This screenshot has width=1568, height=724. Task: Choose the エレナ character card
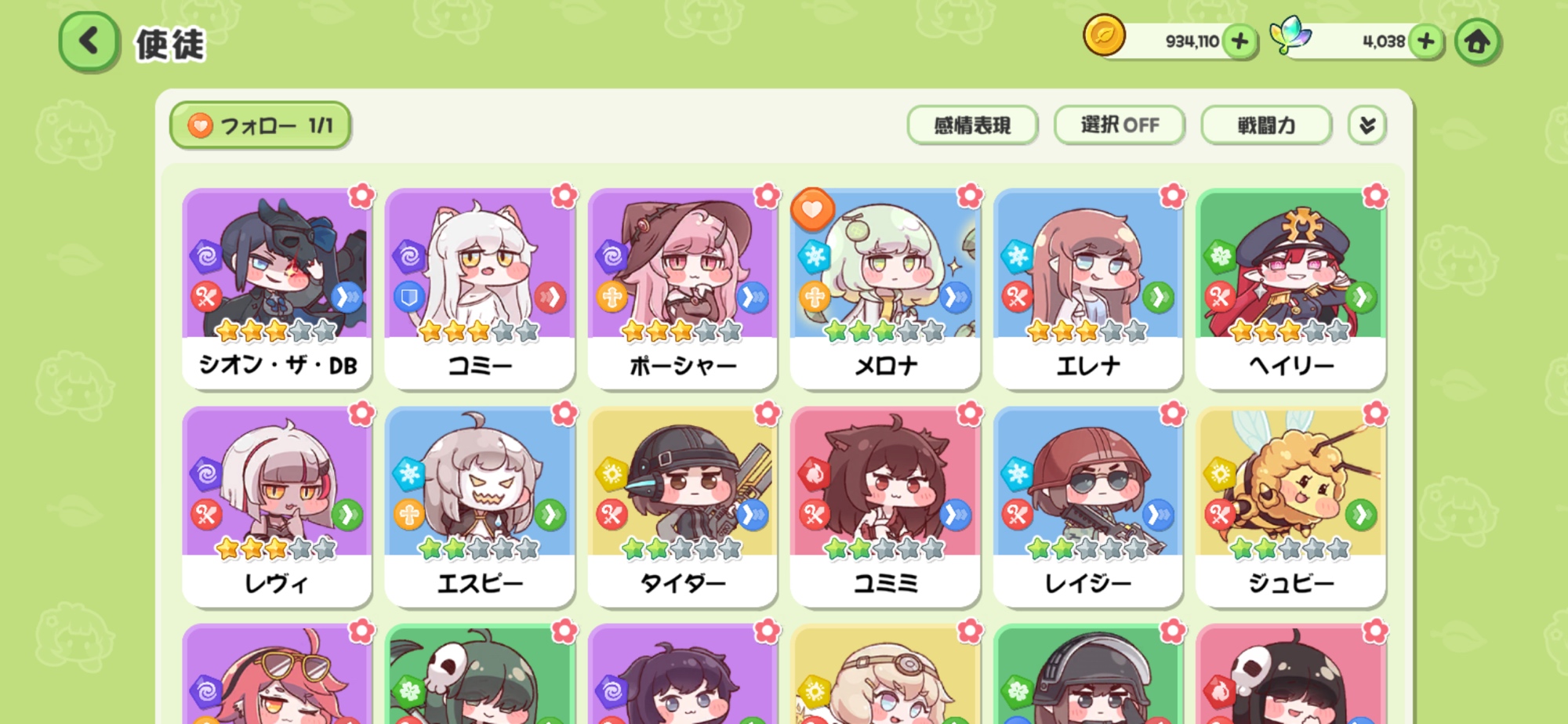click(1088, 288)
